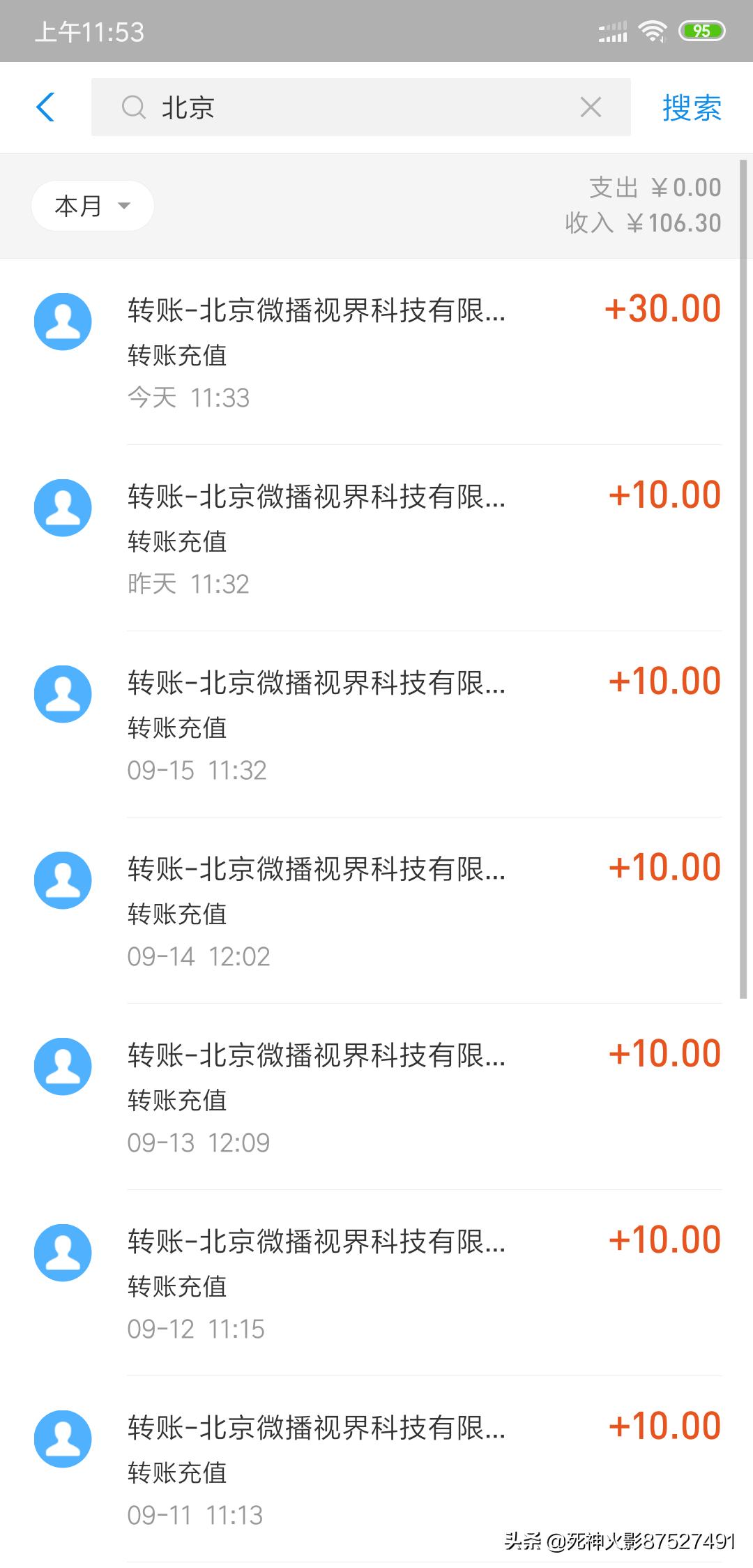The width and height of the screenshot is (753, 1568).
Task: Go back with the blue arrow
Action: pyautogui.click(x=46, y=107)
